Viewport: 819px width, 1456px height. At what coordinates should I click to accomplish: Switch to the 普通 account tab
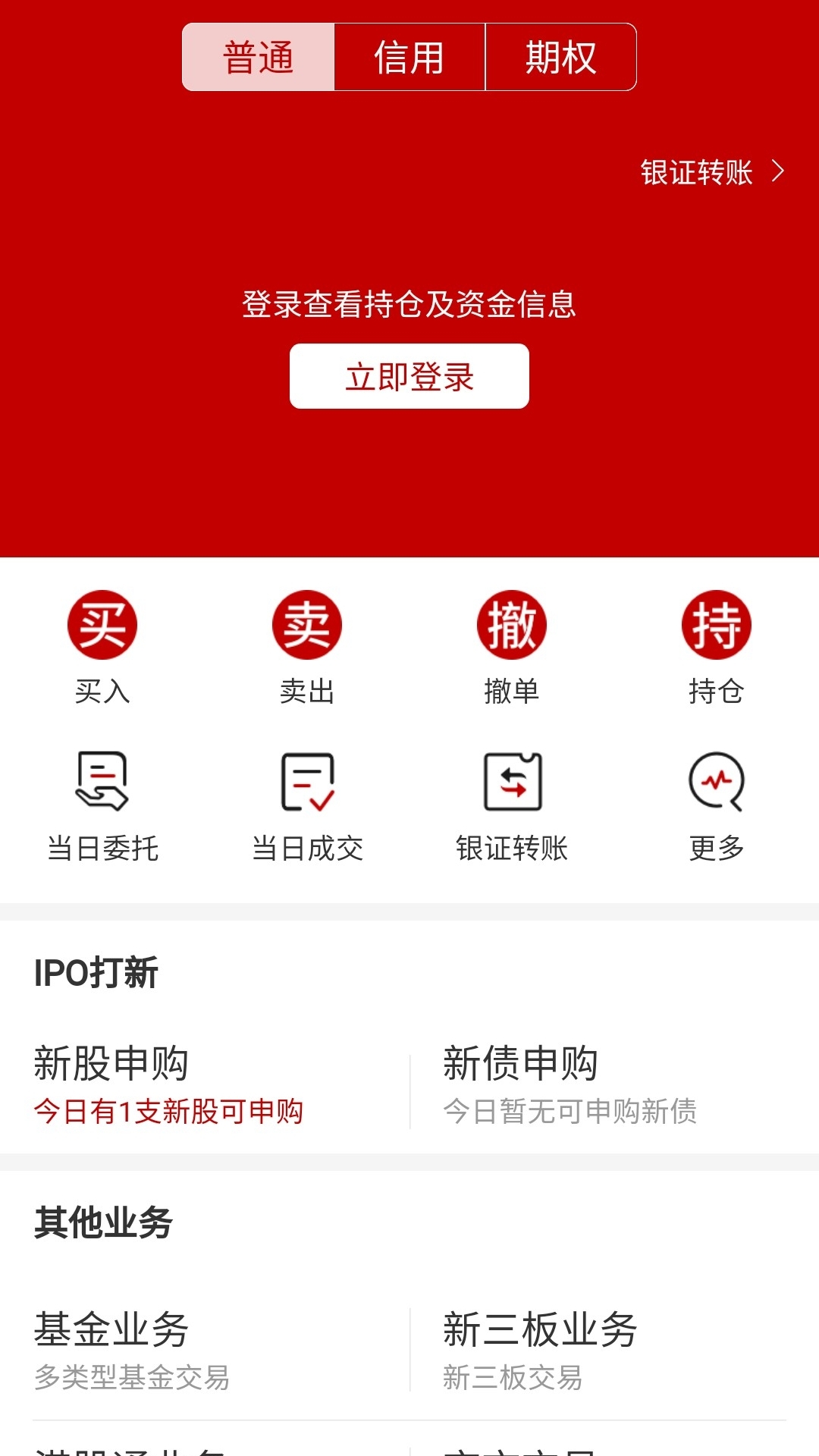pyautogui.click(x=258, y=58)
